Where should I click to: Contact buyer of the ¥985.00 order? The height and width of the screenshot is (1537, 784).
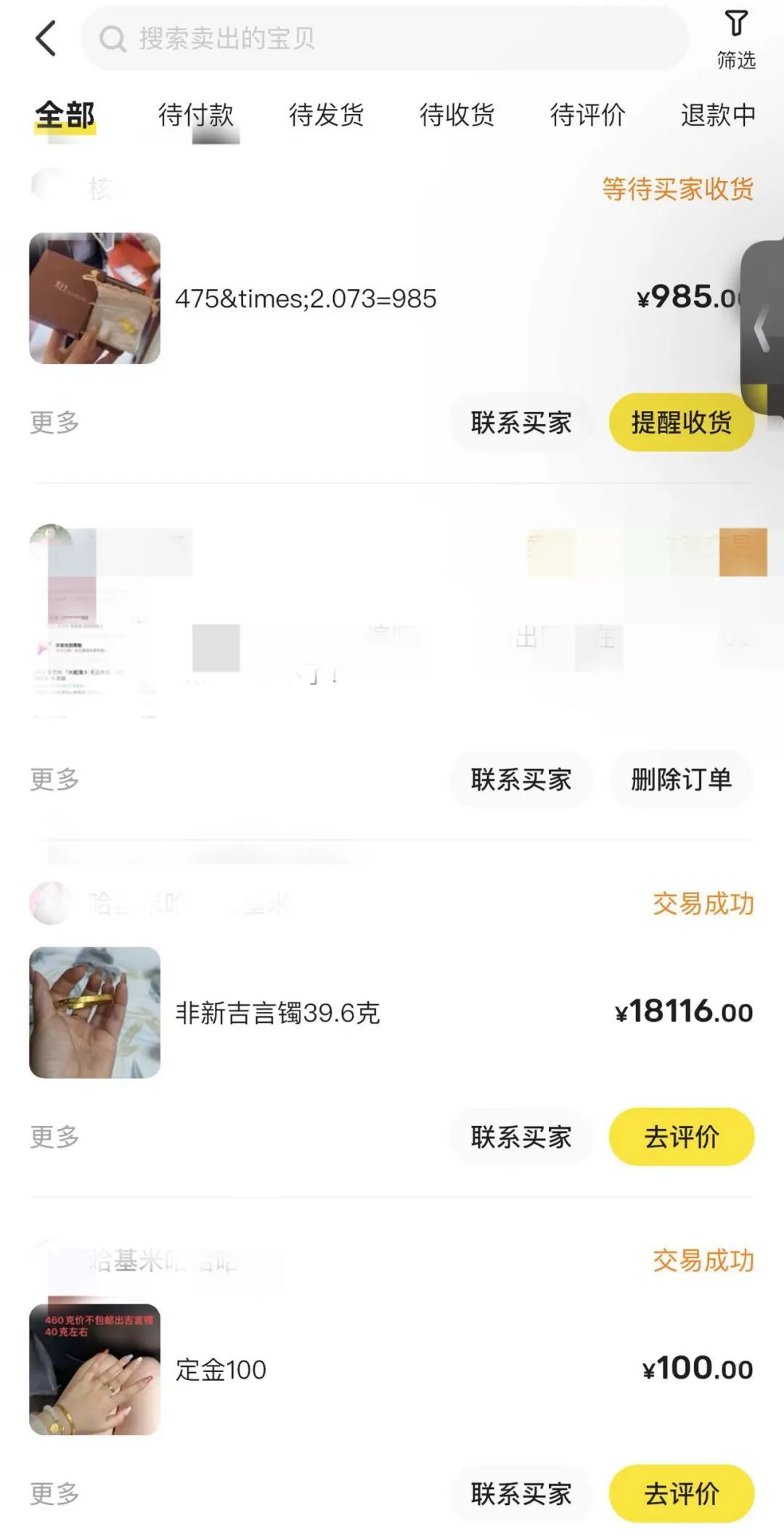521,422
